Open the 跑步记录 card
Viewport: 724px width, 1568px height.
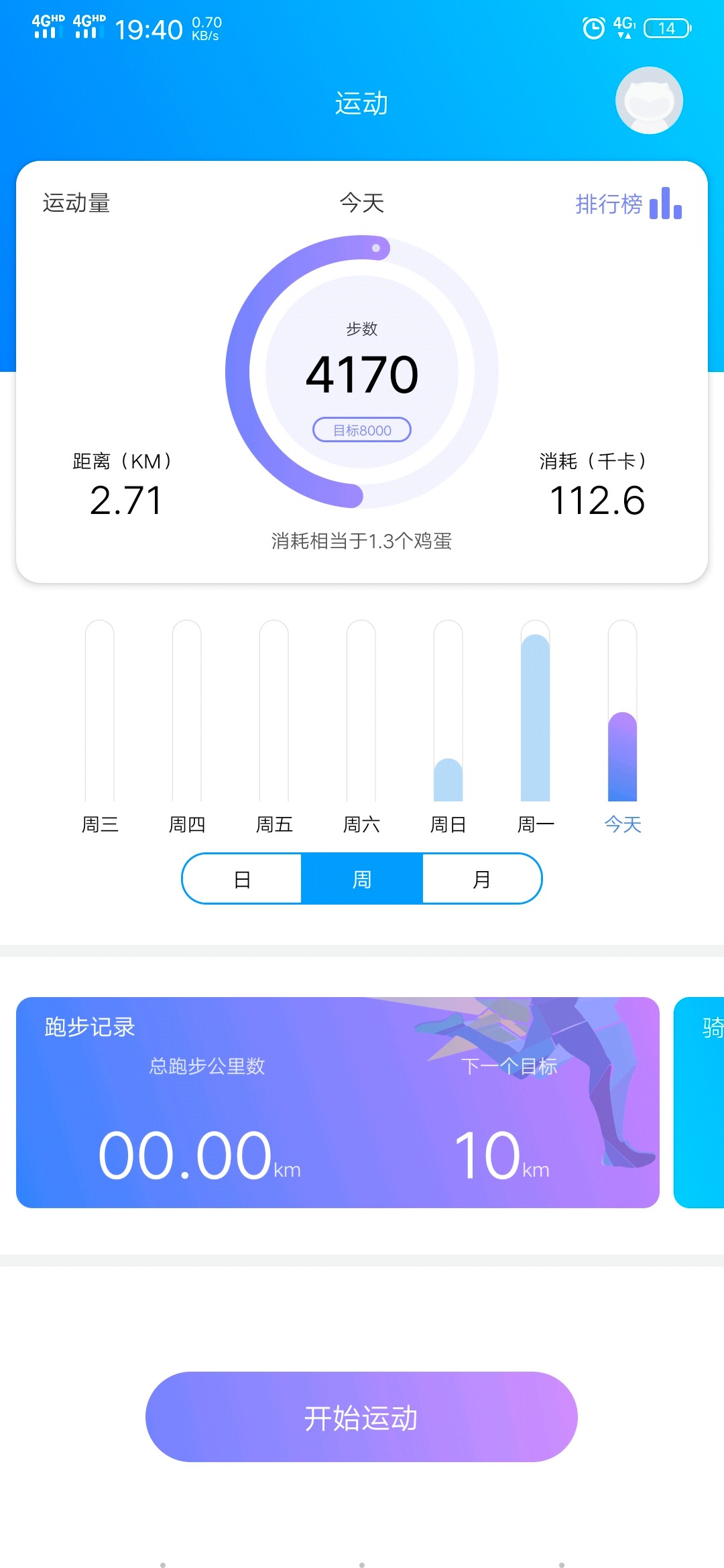point(338,1102)
